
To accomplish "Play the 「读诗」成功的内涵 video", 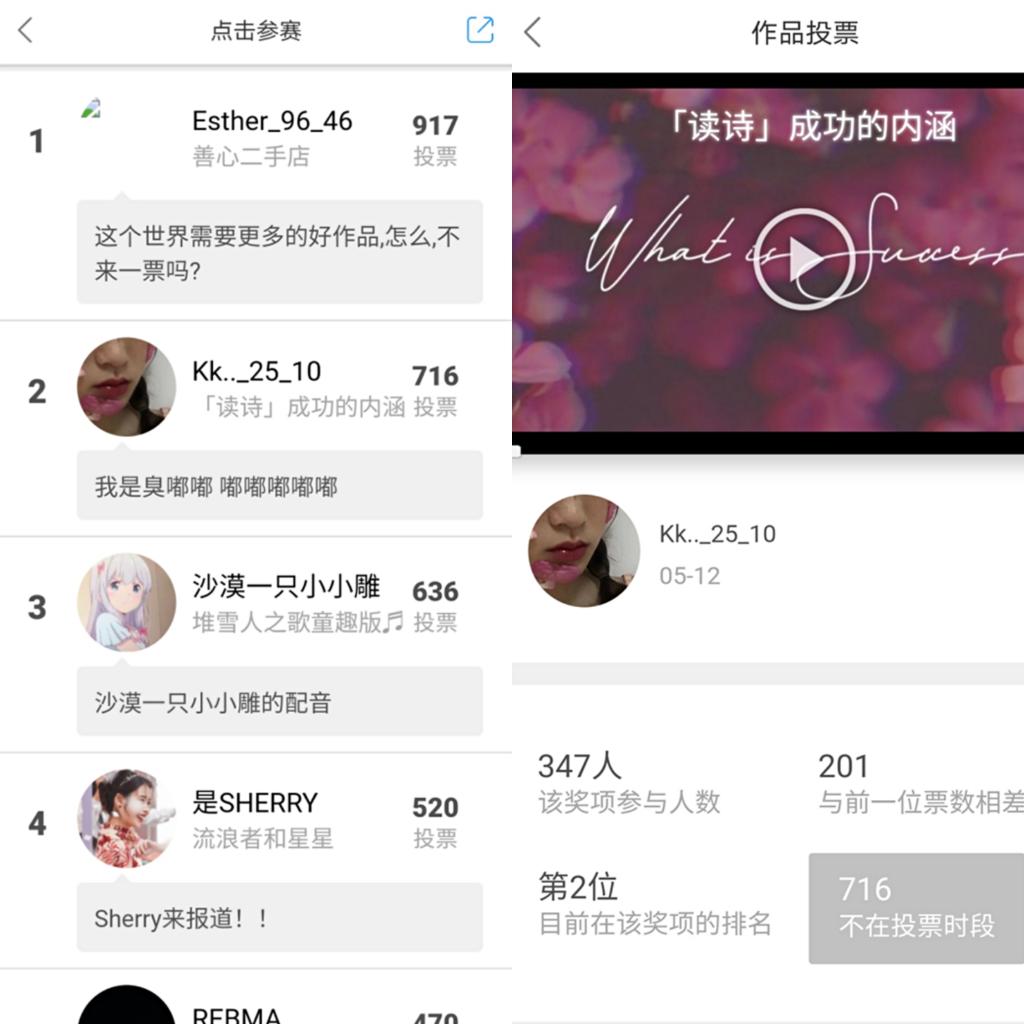I will (x=804, y=260).
